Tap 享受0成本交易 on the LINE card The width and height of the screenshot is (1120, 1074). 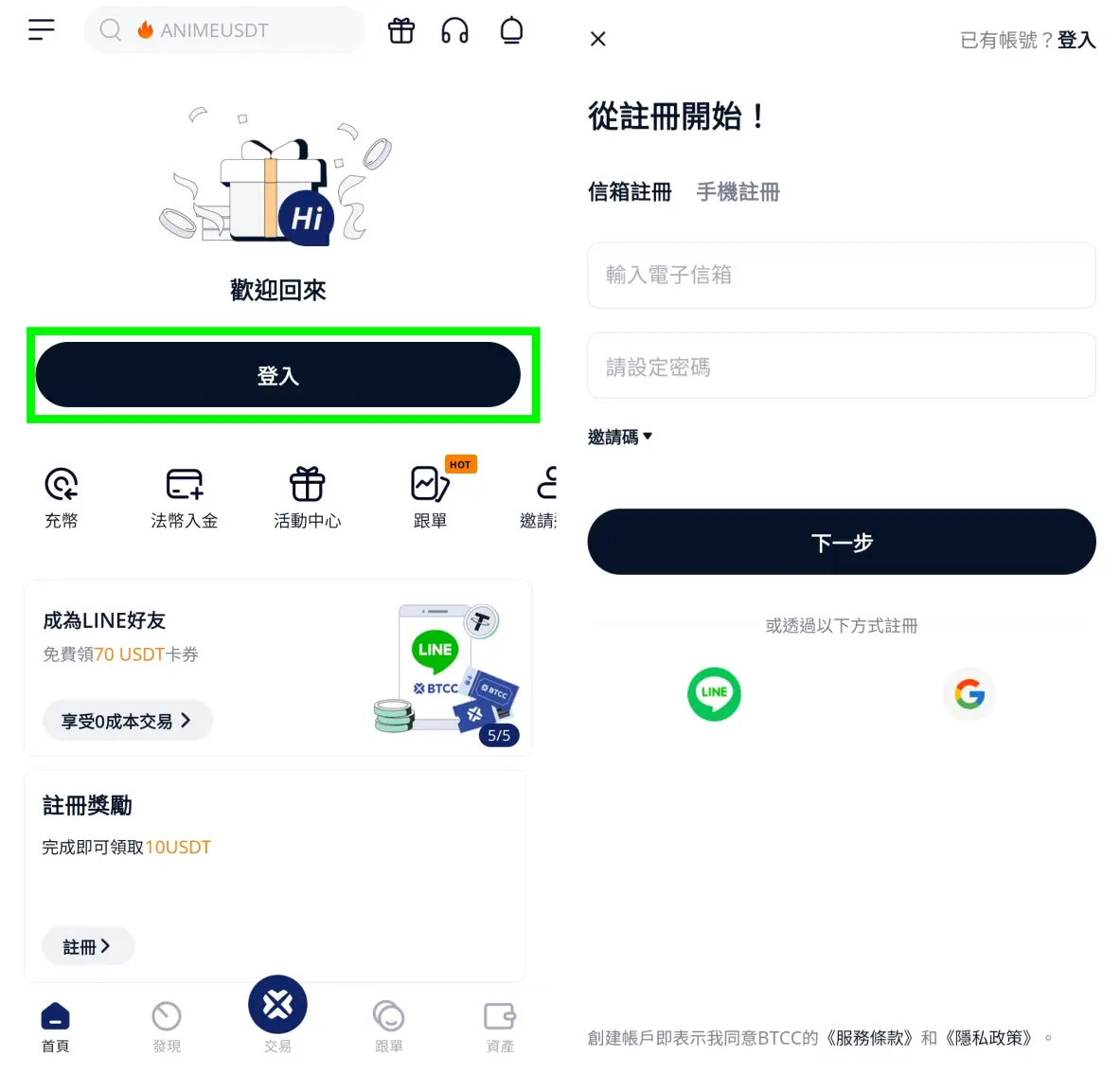pos(127,721)
